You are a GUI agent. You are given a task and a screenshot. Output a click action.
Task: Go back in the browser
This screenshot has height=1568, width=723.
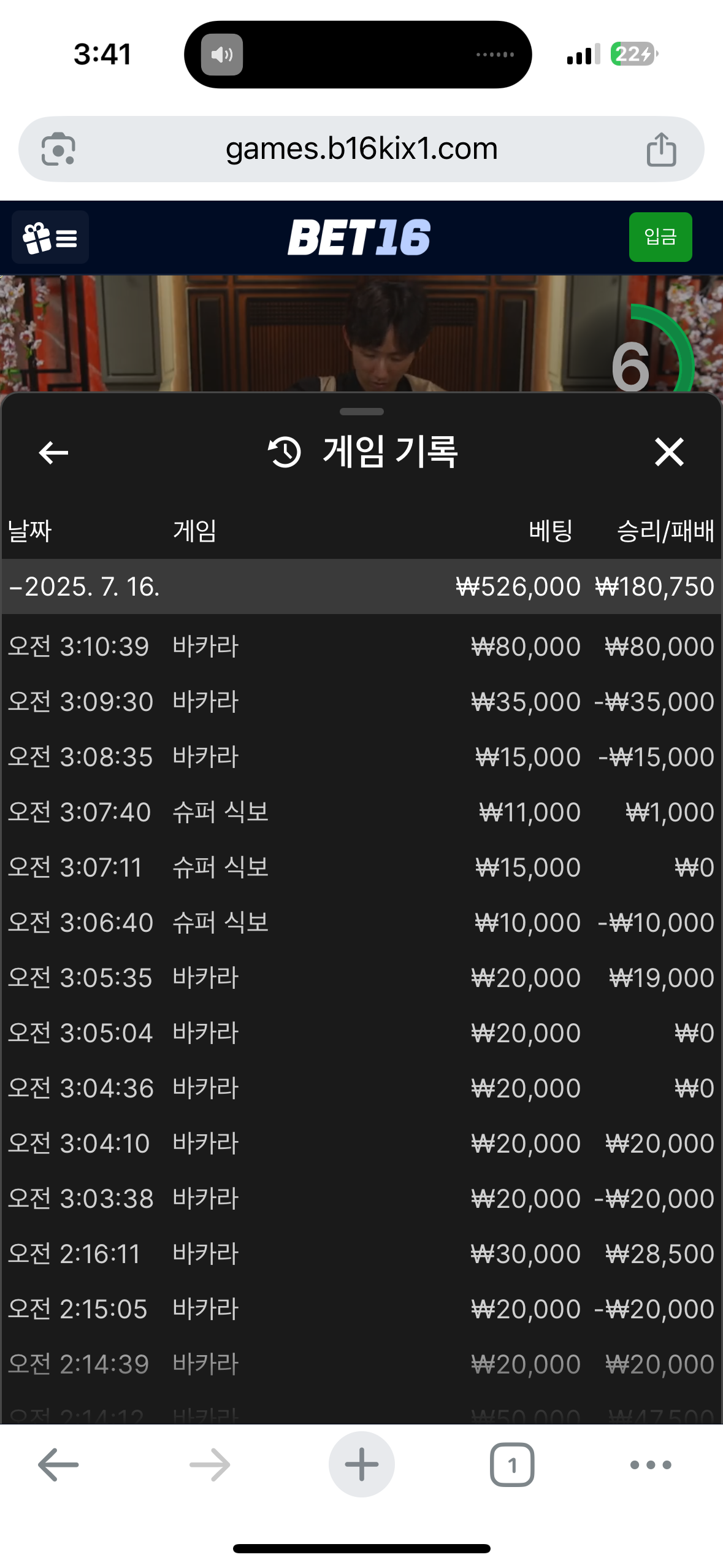[x=58, y=1465]
